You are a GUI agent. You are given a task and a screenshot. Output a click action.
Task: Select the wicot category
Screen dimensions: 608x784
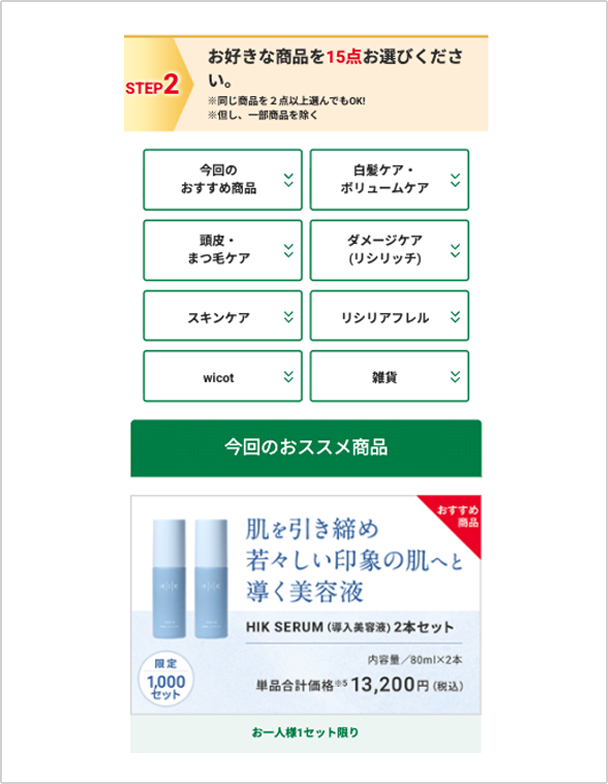click(222, 377)
